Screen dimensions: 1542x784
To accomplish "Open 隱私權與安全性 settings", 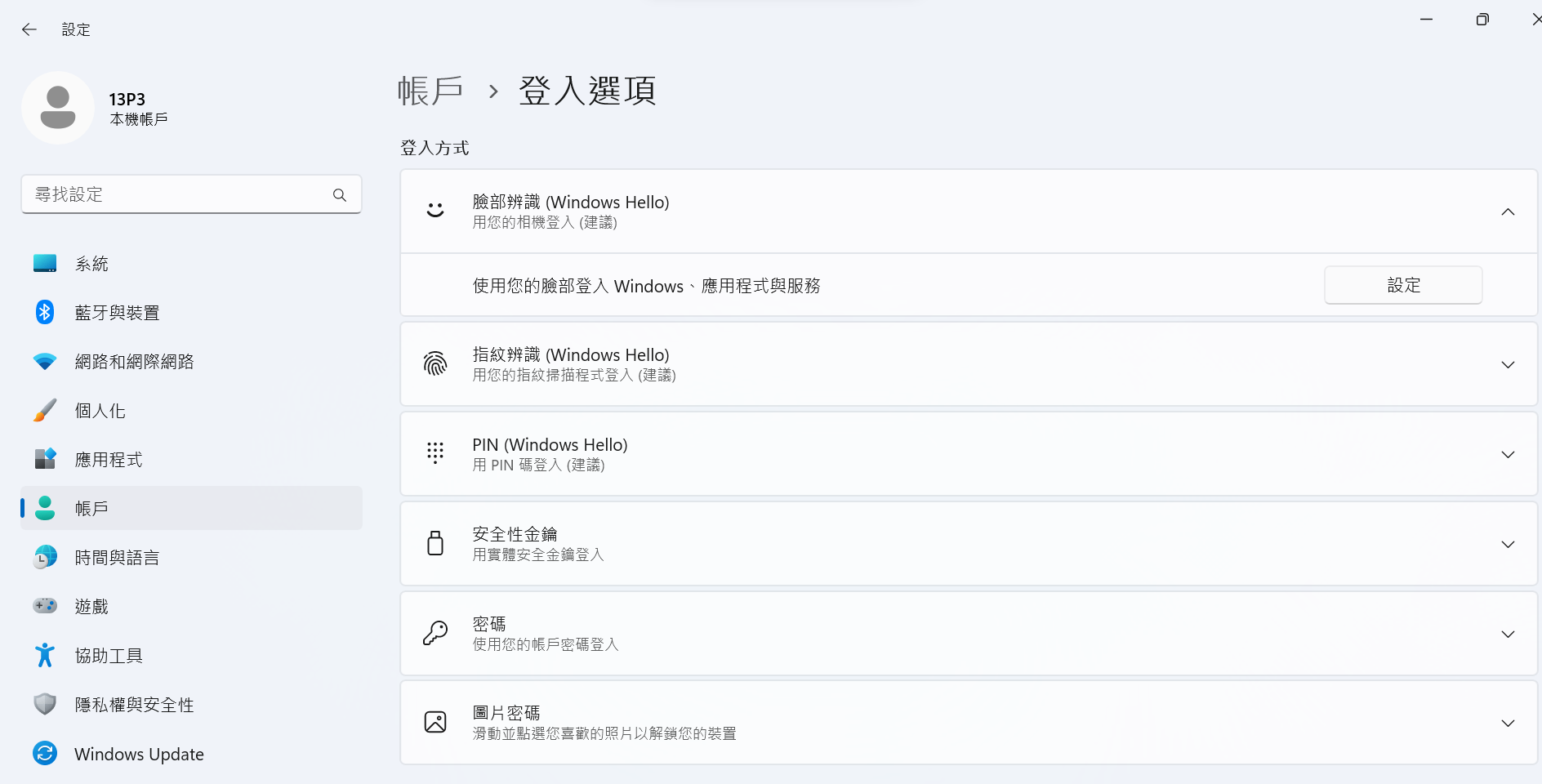I will tap(134, 705).
